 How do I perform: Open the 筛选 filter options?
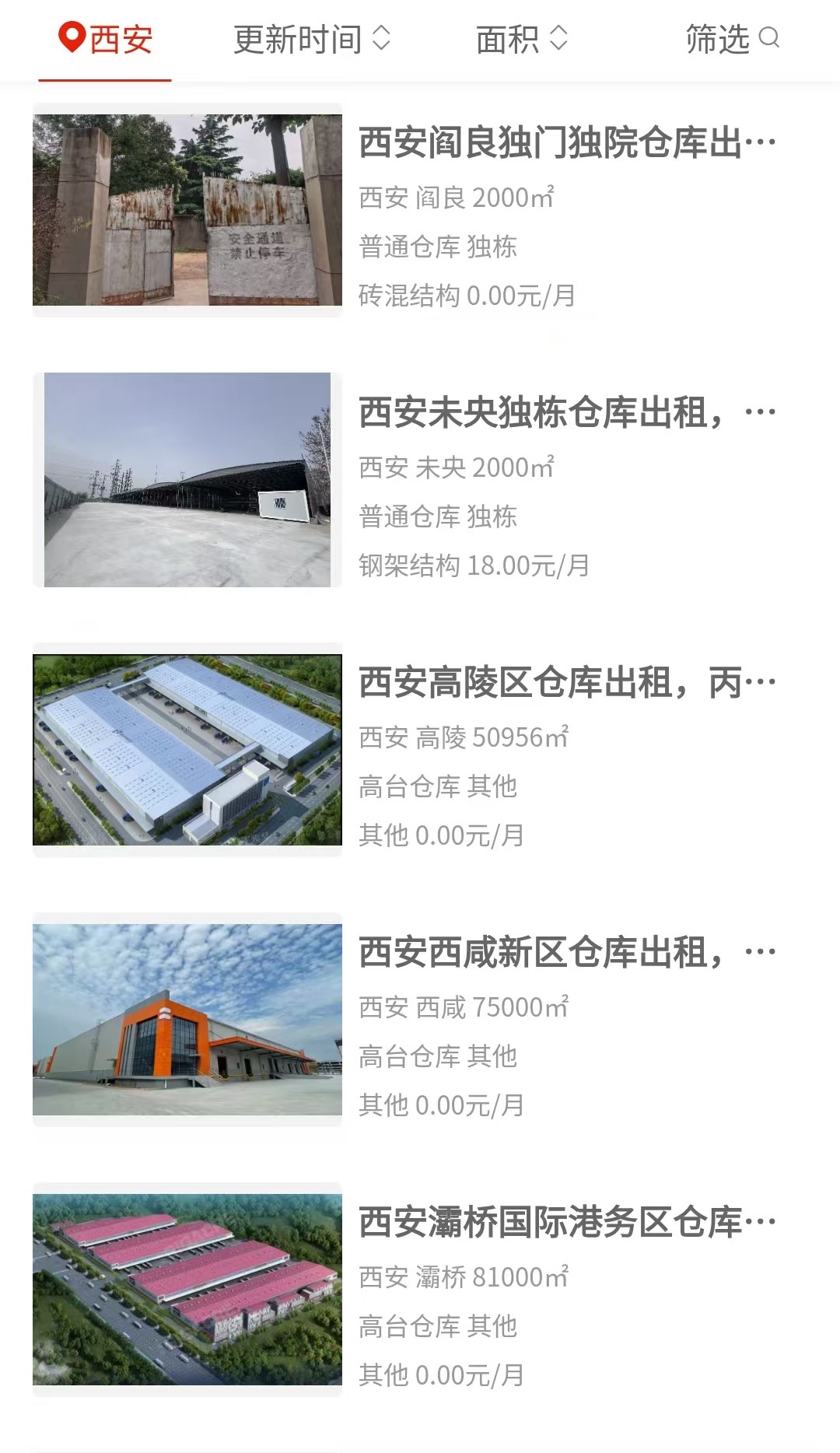point(732,39)
